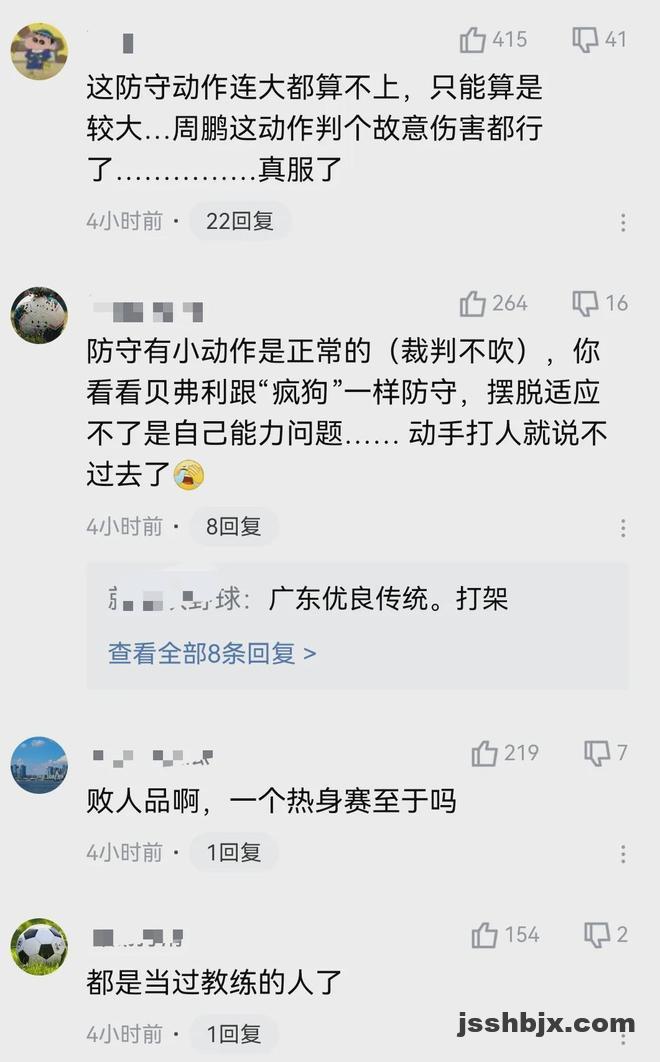Open overflow menu for the 周鹏 comment
Screen dimensions: 660x1062
623,222
